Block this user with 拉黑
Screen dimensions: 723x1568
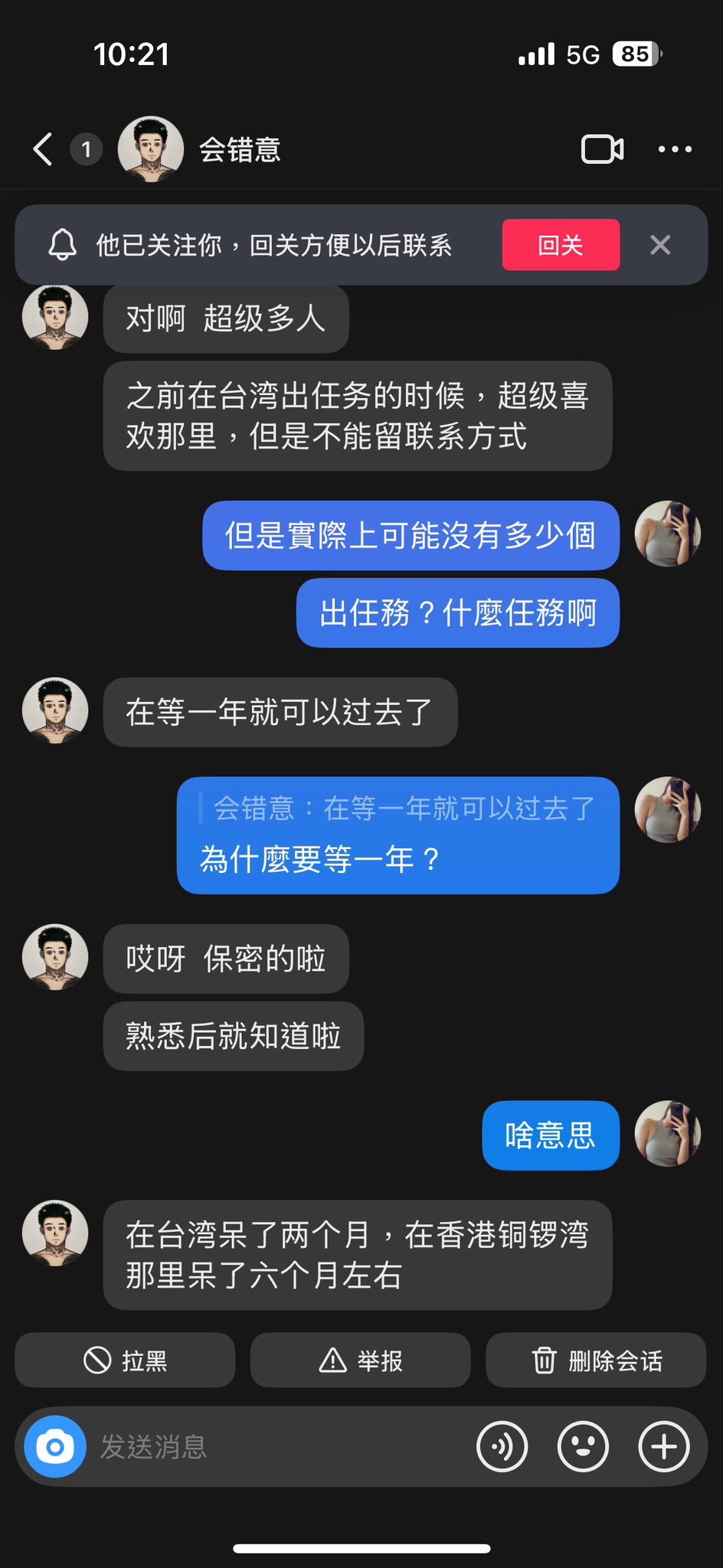(x=125, y=1361)
